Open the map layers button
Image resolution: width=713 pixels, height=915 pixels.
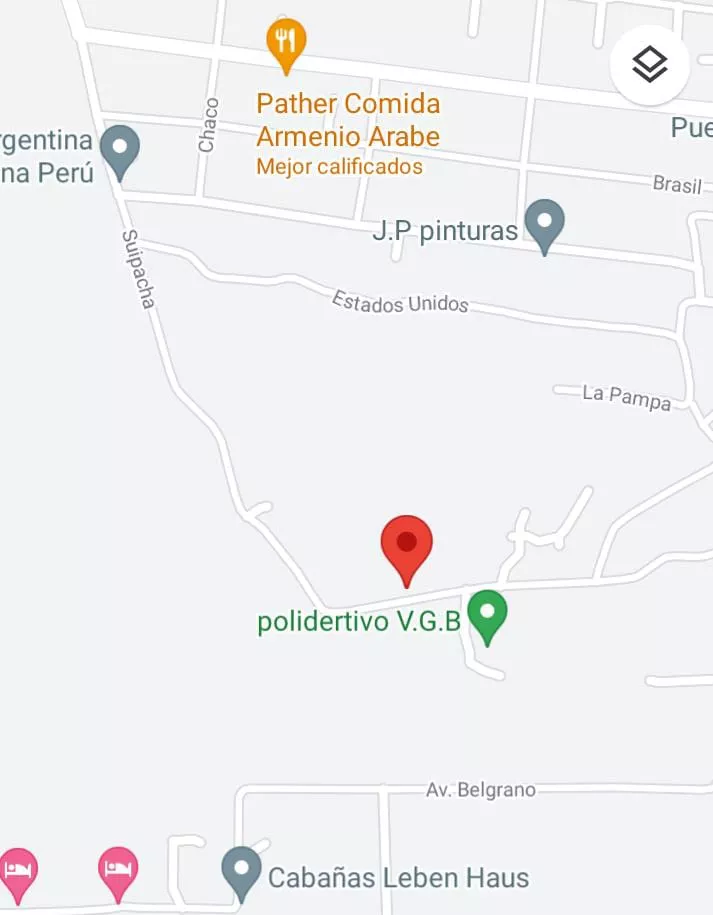(650, 66)
